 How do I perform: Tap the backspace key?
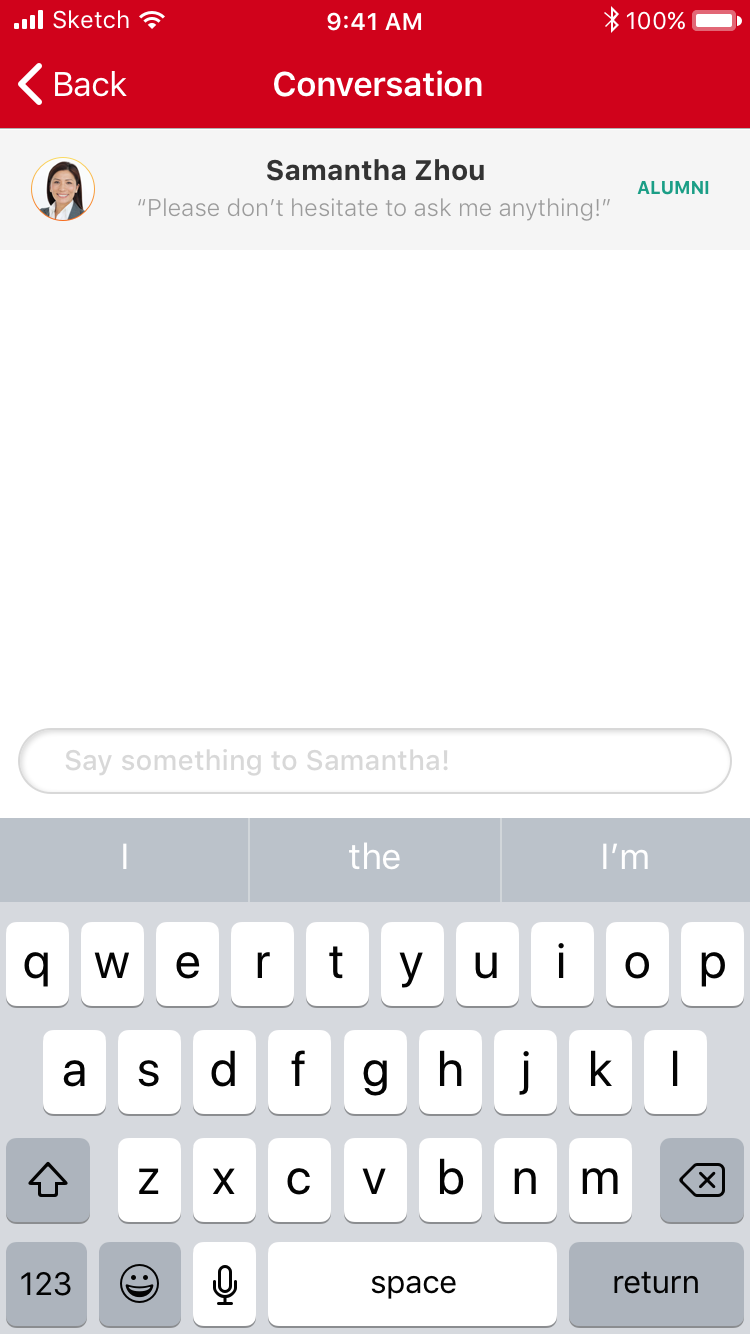[702, 1181]
